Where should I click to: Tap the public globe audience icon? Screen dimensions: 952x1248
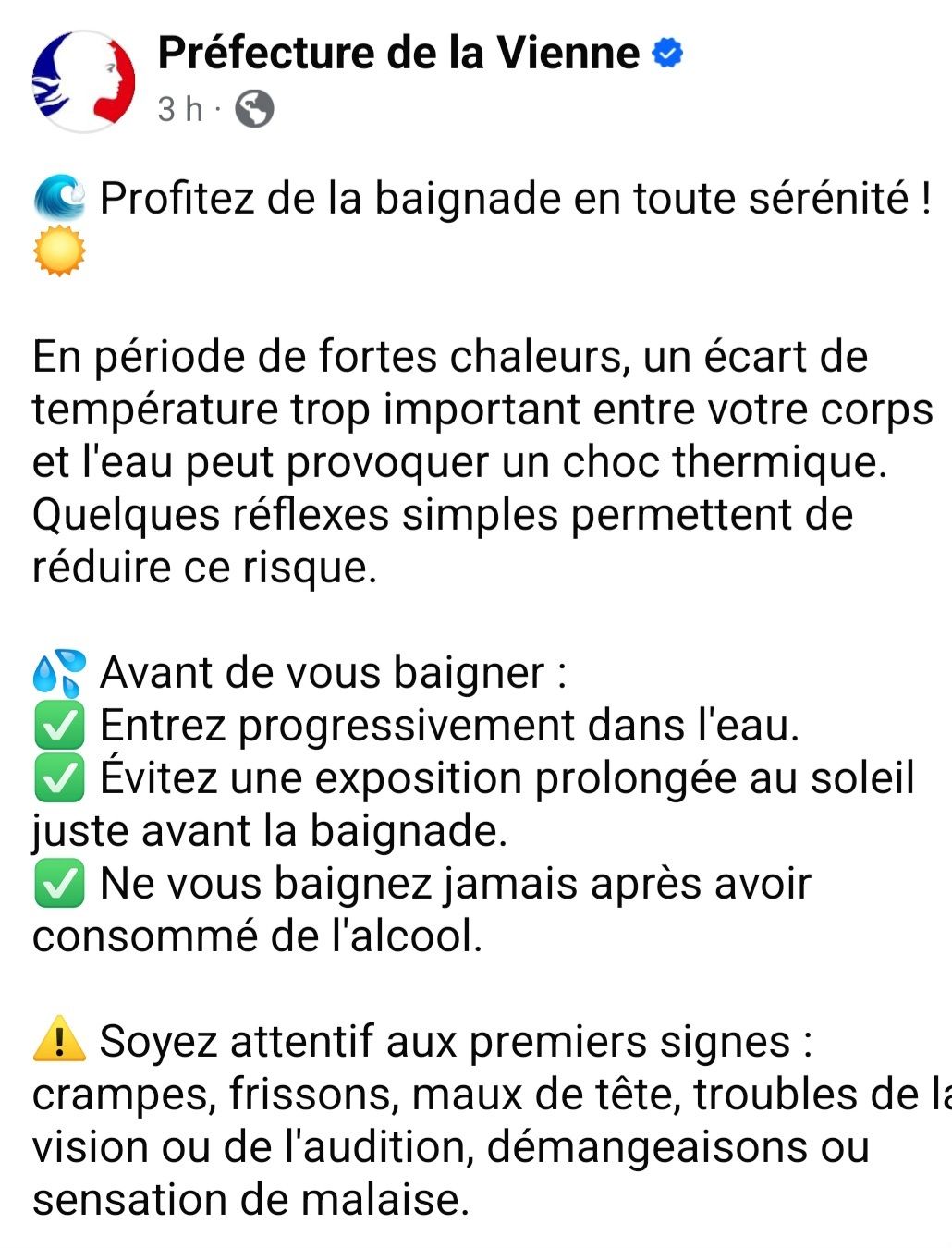(x=254, y=109)
